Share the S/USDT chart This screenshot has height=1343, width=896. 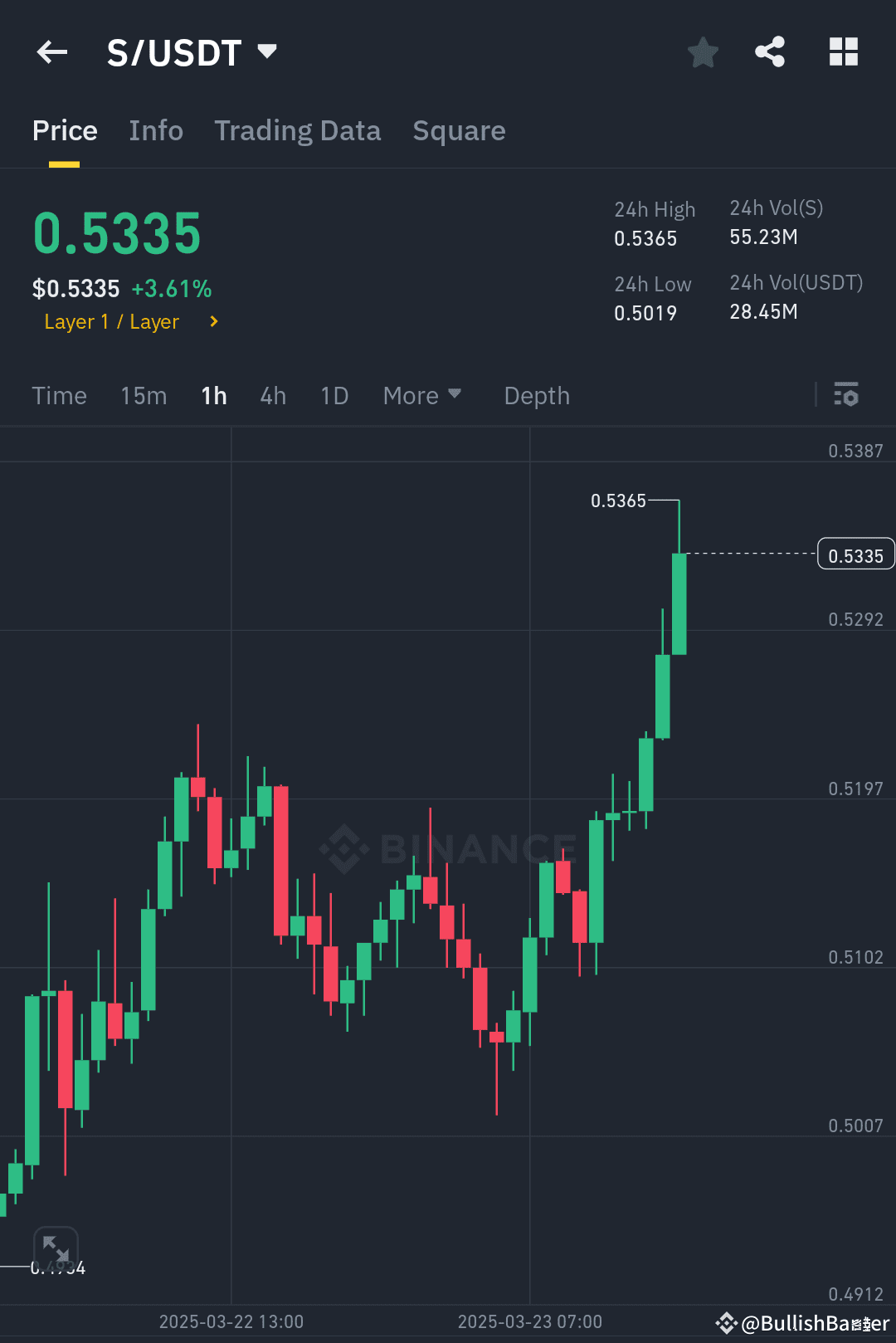[x=769, y=51]
